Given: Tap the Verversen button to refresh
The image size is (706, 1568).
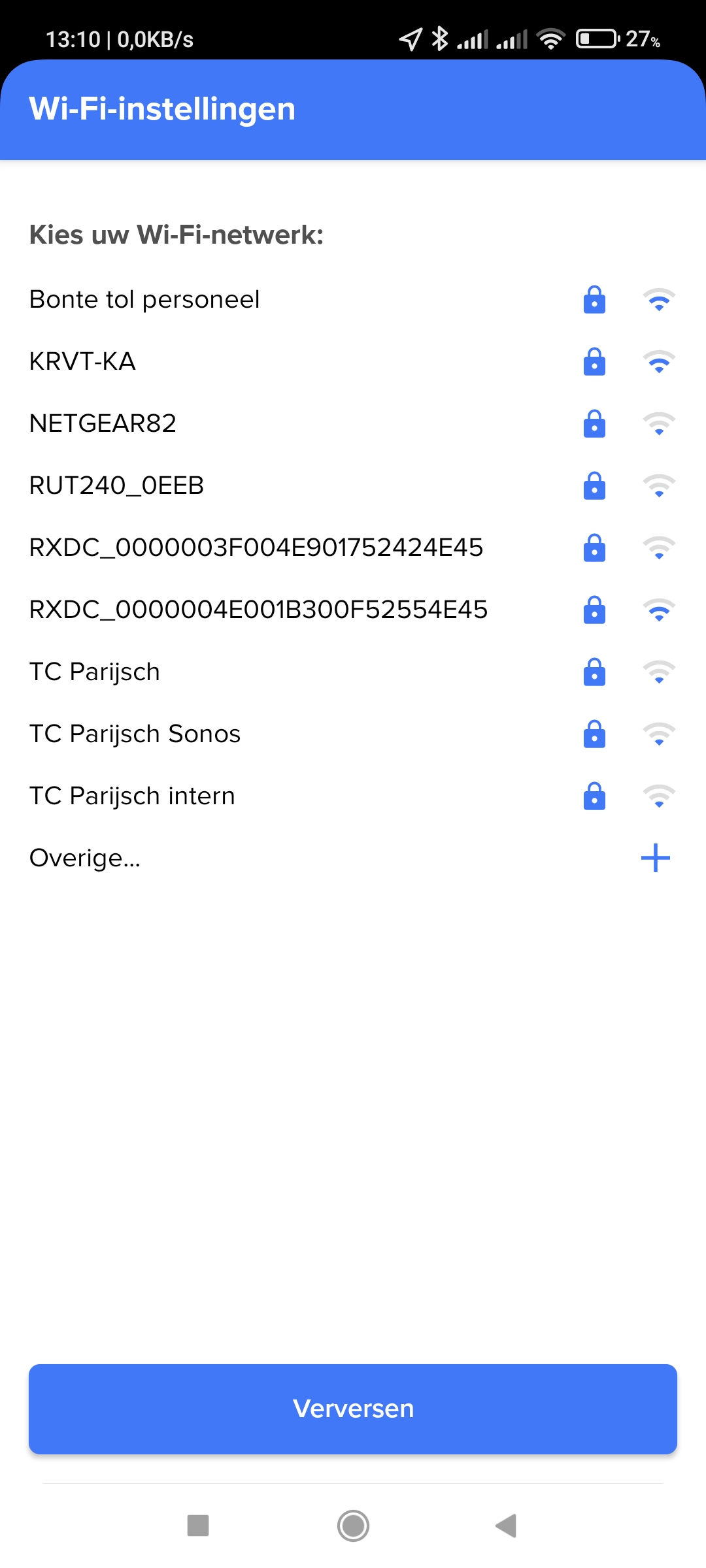Looking at the screenshot, I should 353,1409.
